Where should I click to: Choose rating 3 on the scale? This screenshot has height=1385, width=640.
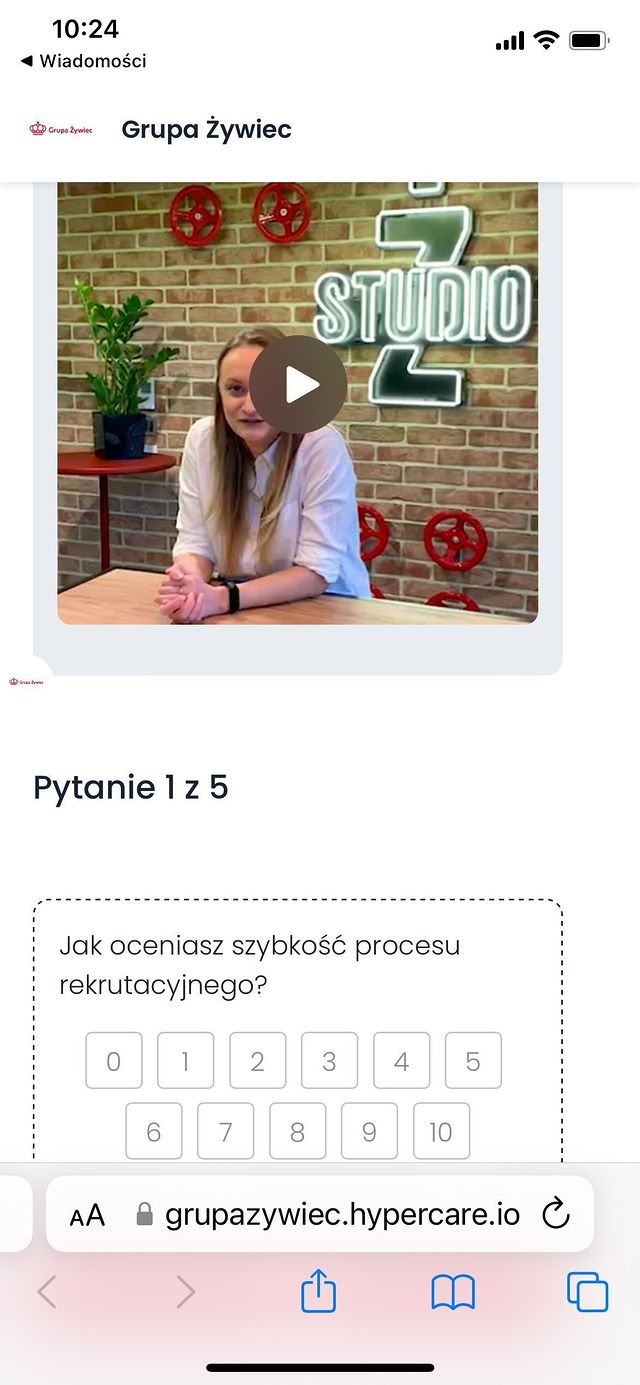(x=330, y=1061)
